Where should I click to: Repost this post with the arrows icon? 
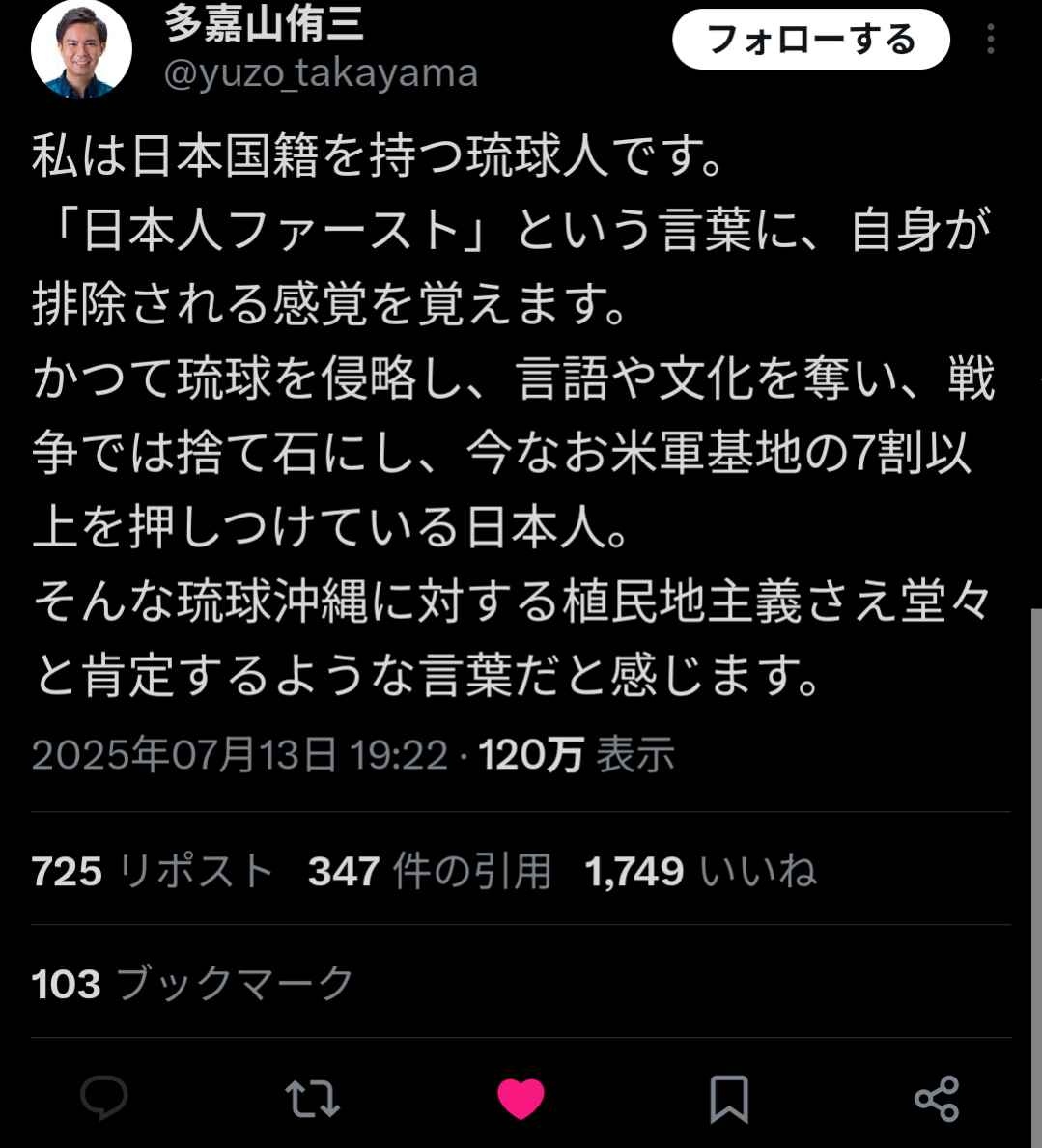pos(312,1098)
